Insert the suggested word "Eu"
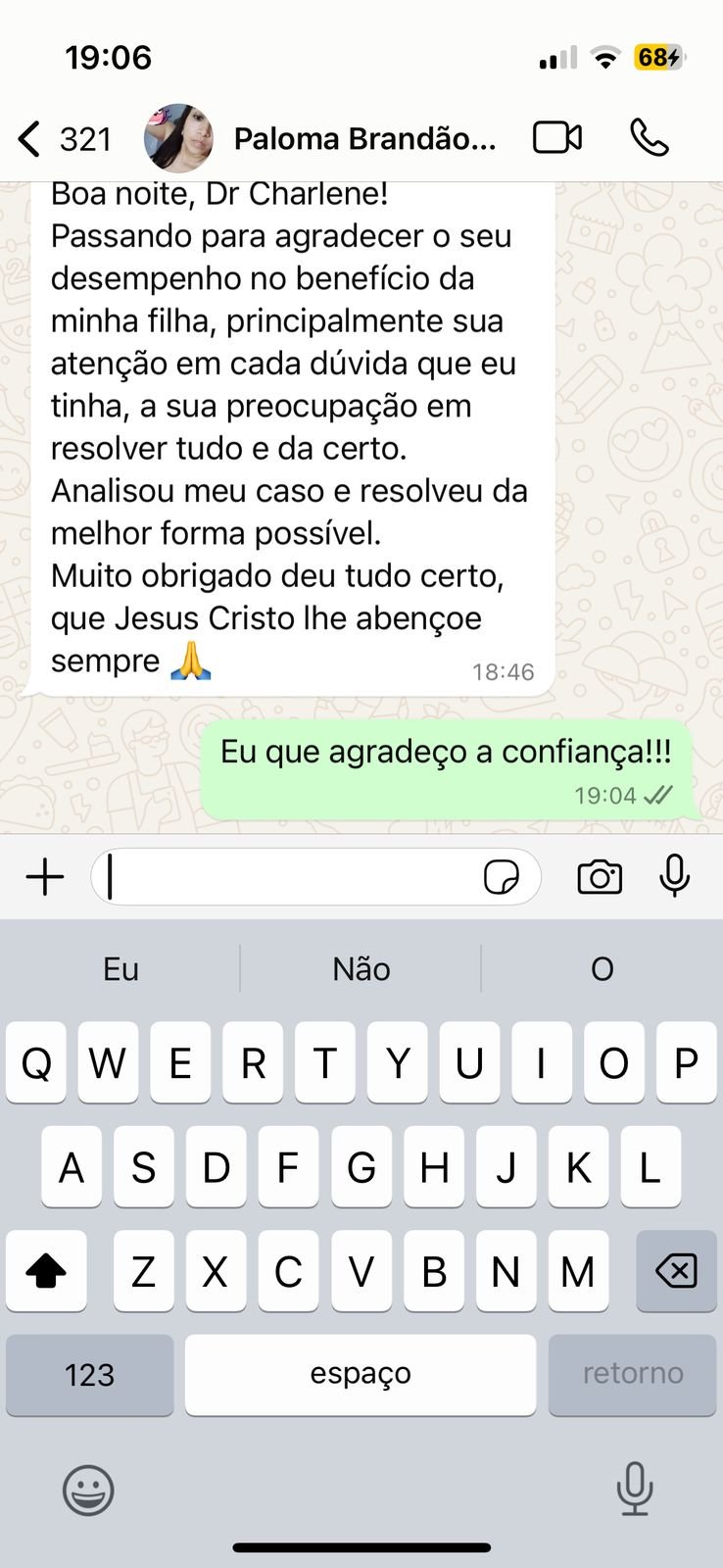 pyautogui.click(x=120, y=969)
